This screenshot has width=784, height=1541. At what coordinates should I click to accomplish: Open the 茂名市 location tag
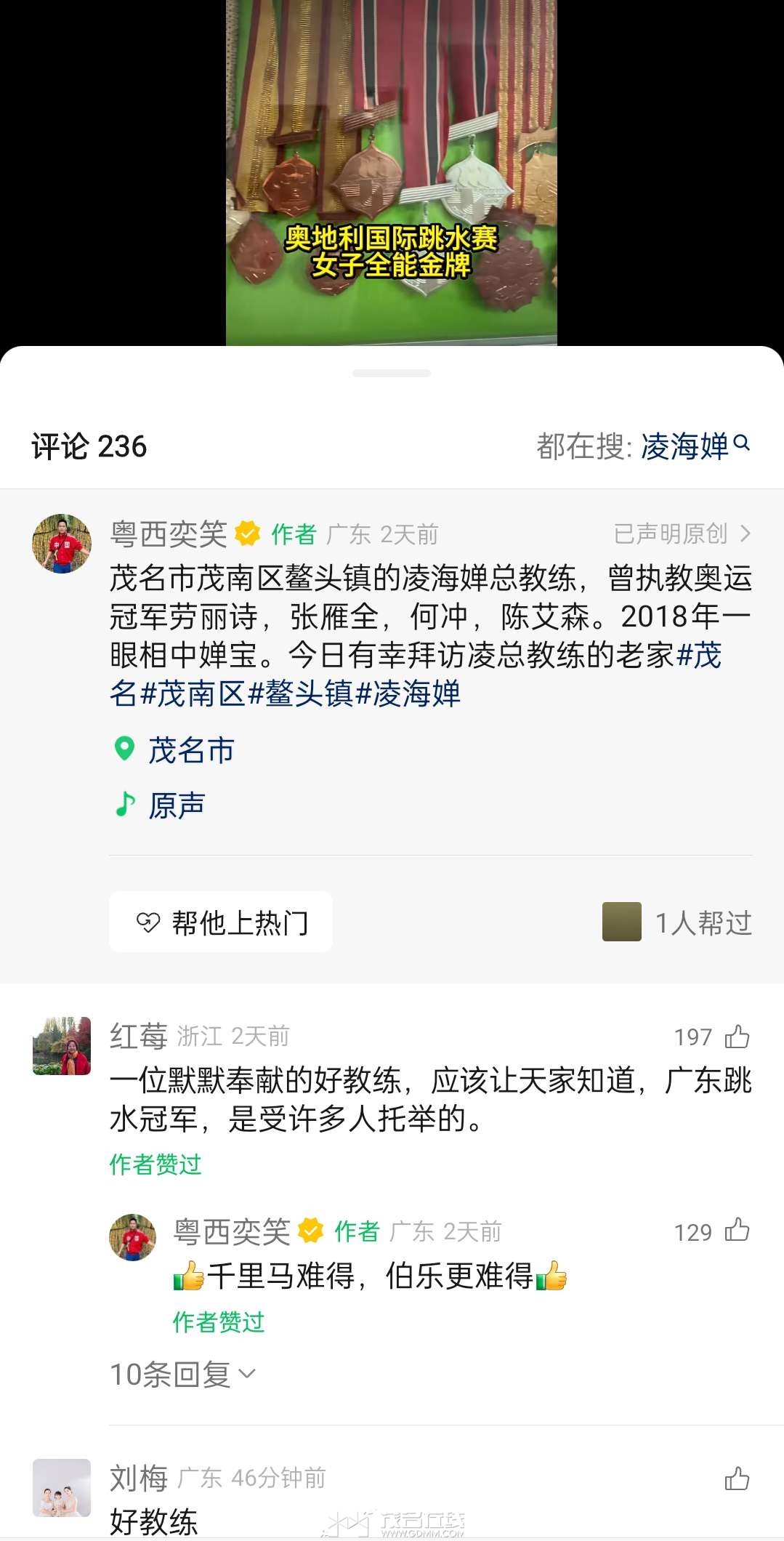pos(190,750)
